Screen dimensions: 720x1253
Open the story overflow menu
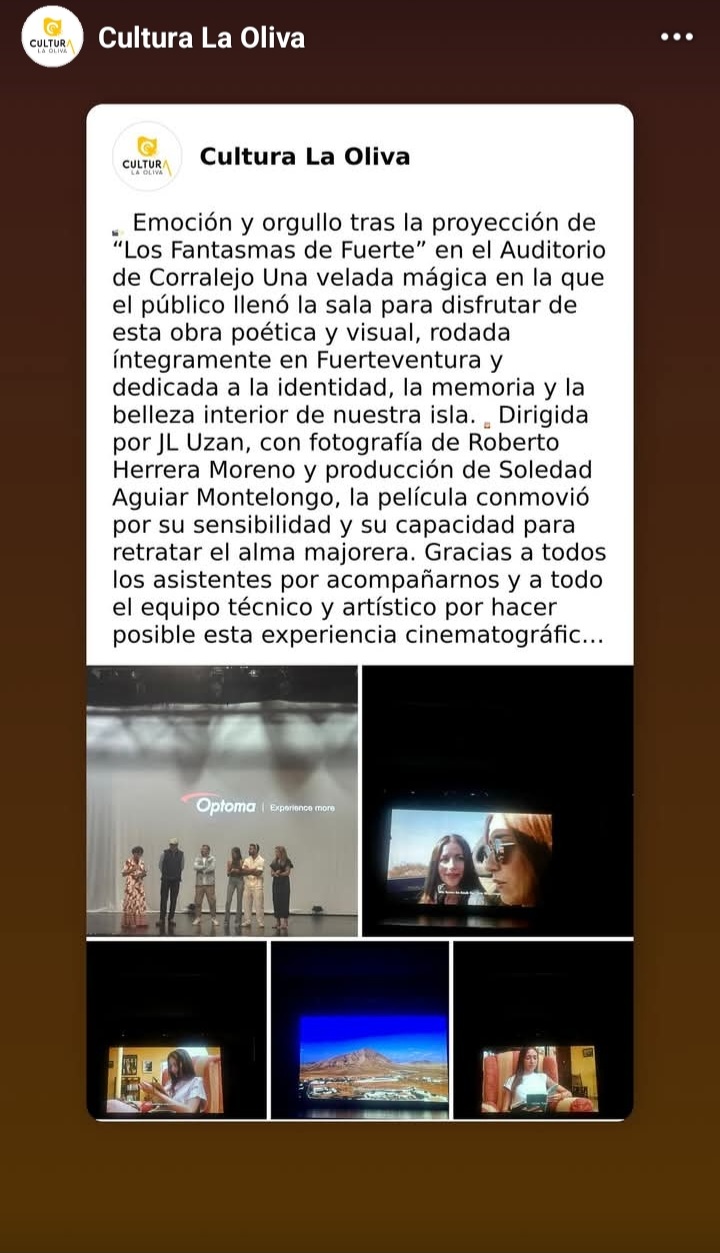coord(676,37)
